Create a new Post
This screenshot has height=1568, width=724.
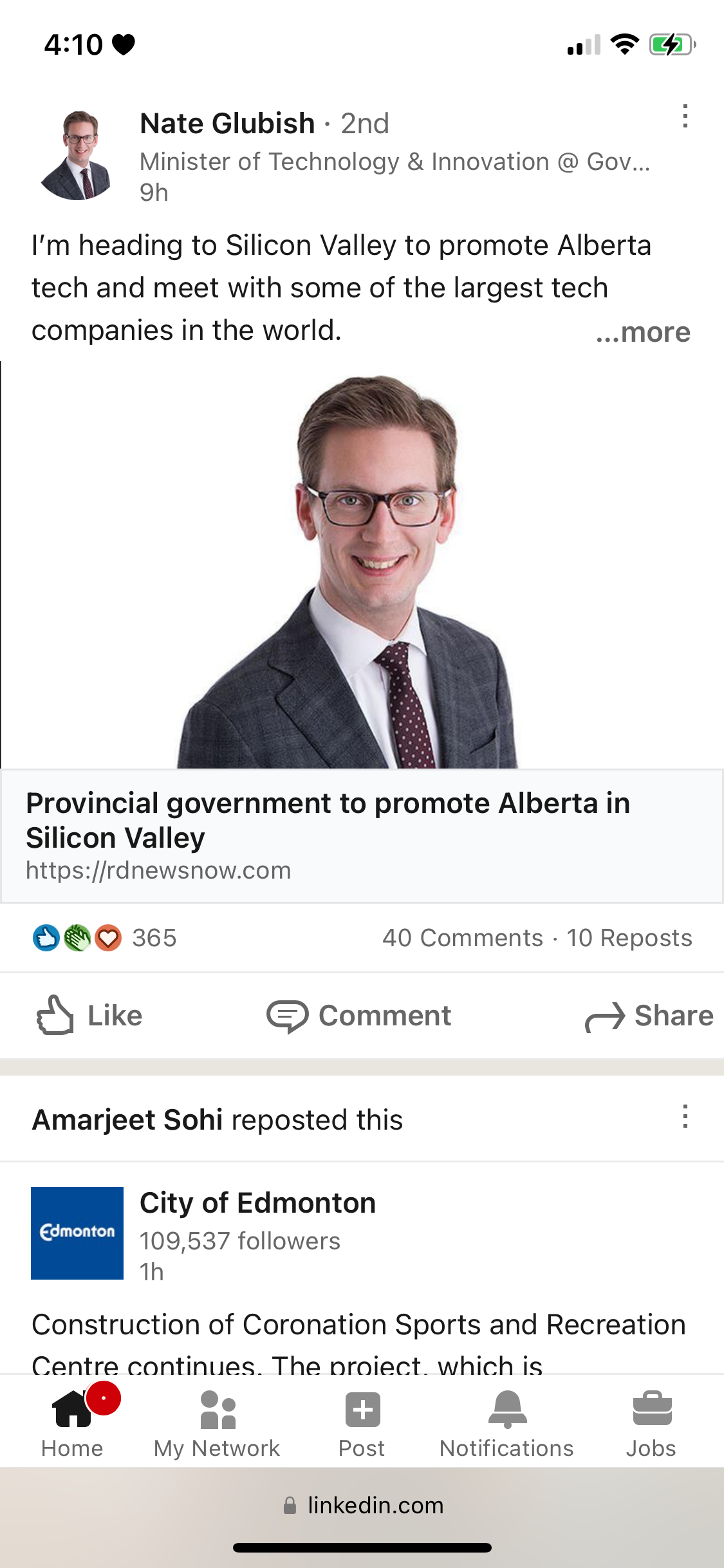(x=362, y=1421)
